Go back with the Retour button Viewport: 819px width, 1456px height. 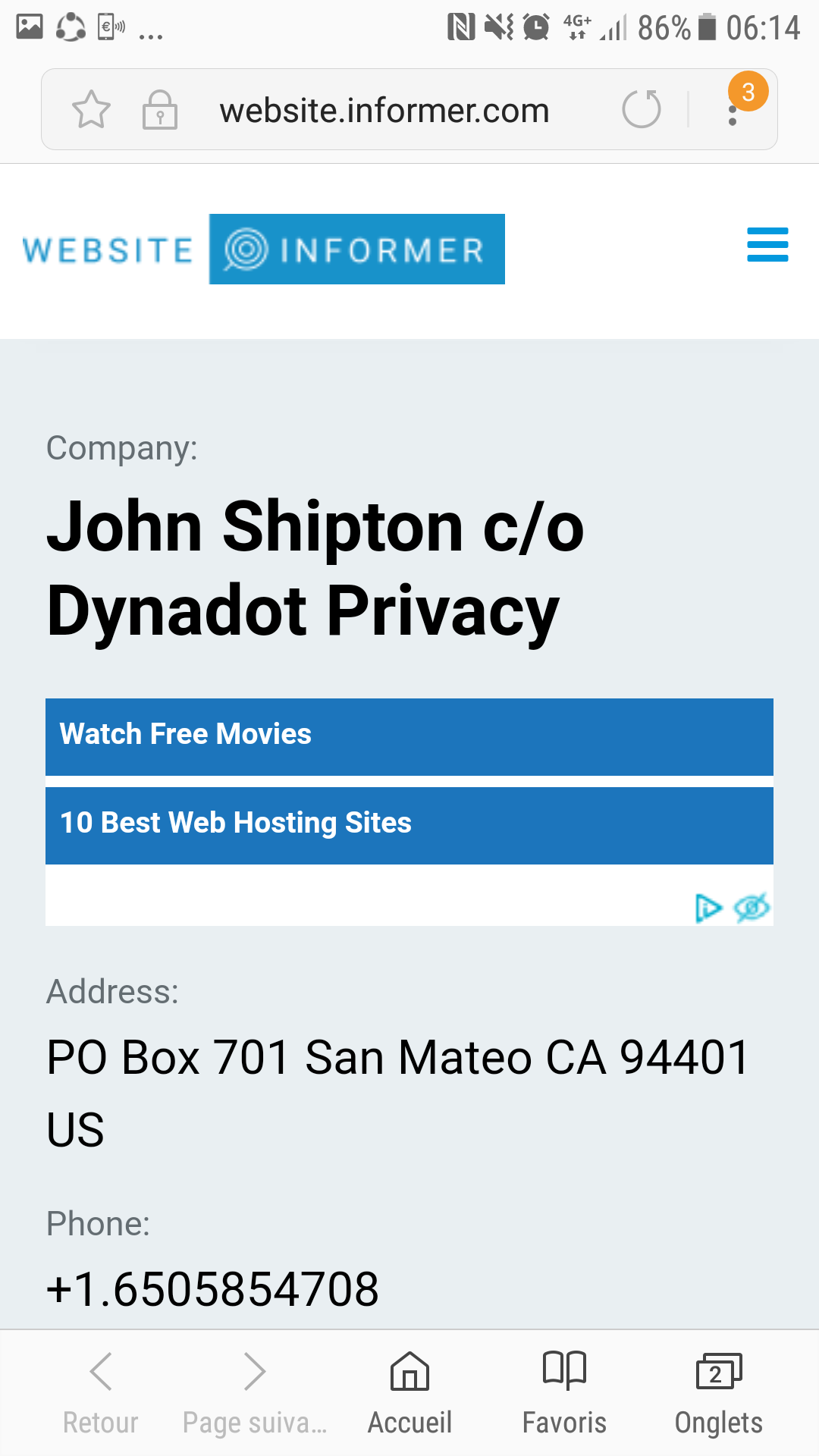tap(101, 1392)
